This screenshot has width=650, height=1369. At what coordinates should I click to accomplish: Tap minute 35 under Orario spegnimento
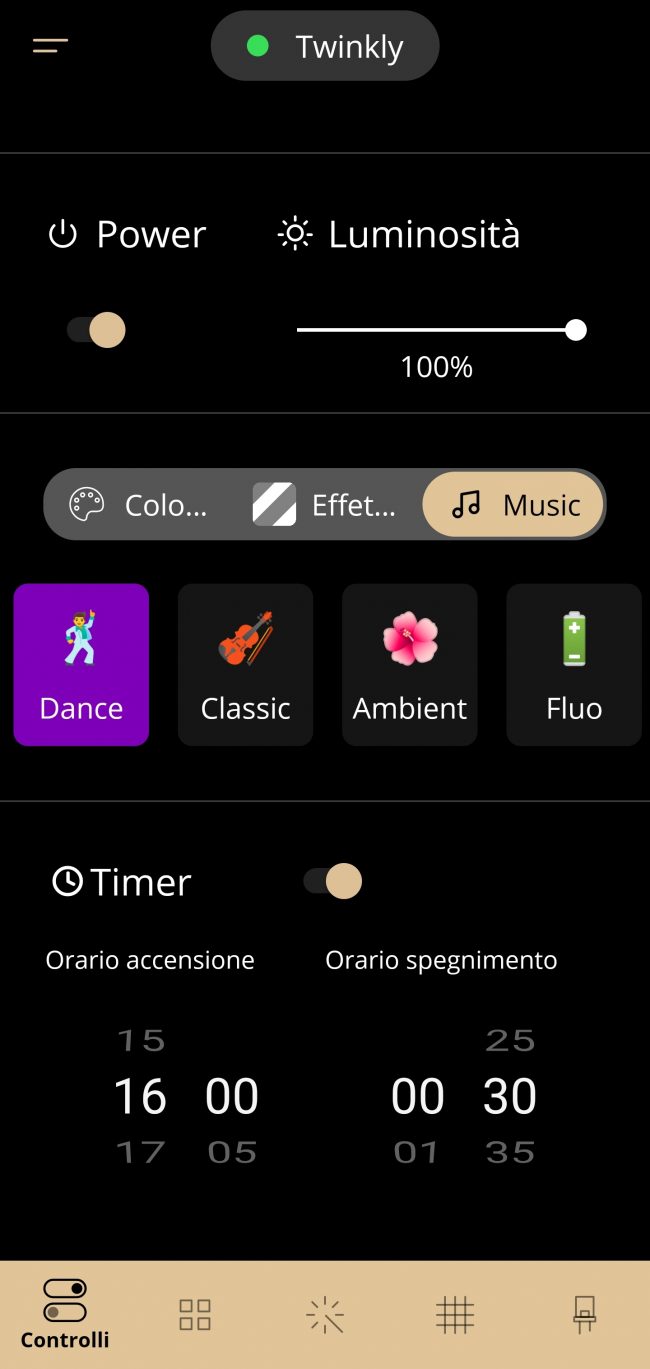(x=510, y=1152)
